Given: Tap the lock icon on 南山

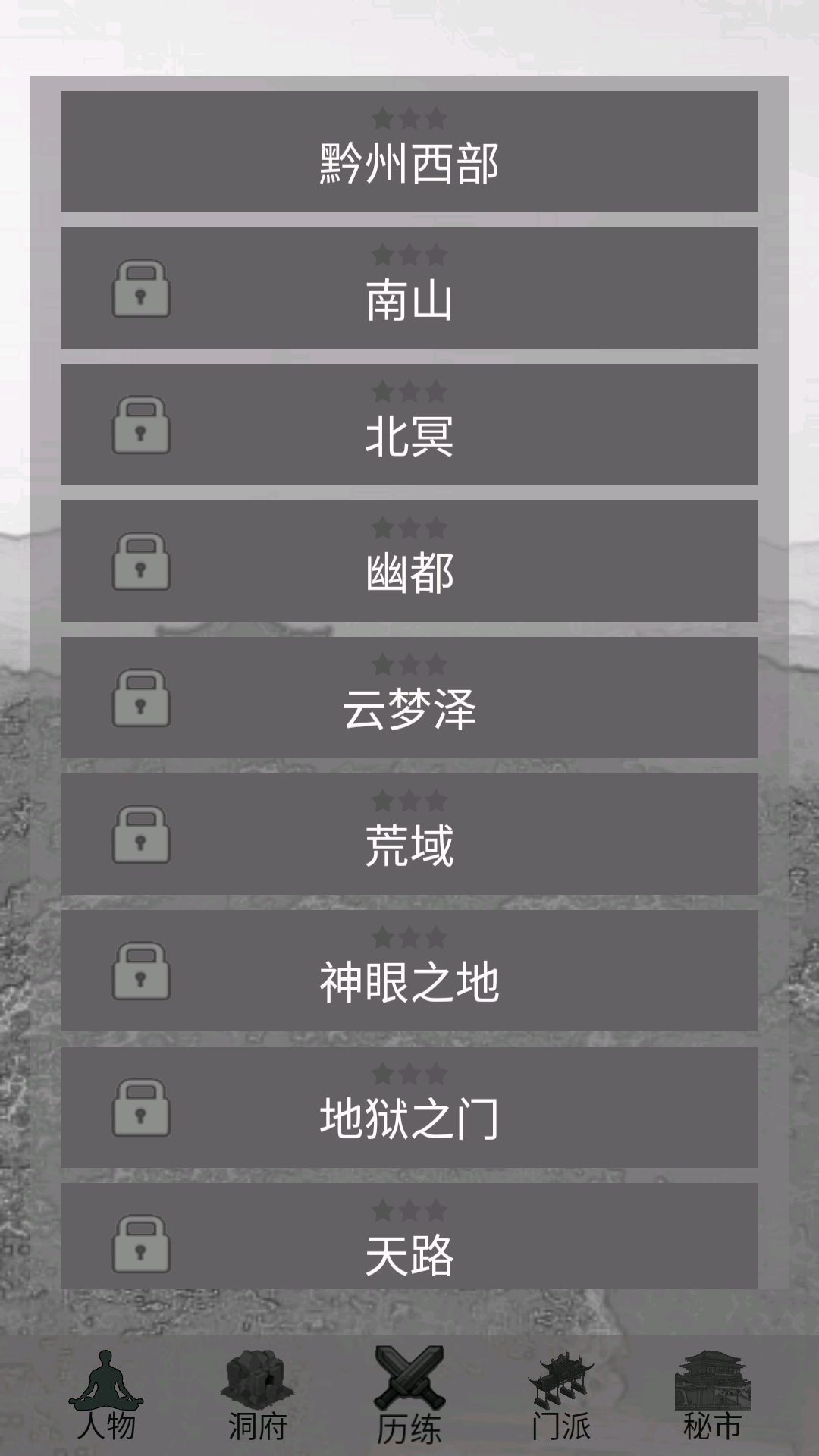Looking at the screenshot, I should (x=142, y=288).
